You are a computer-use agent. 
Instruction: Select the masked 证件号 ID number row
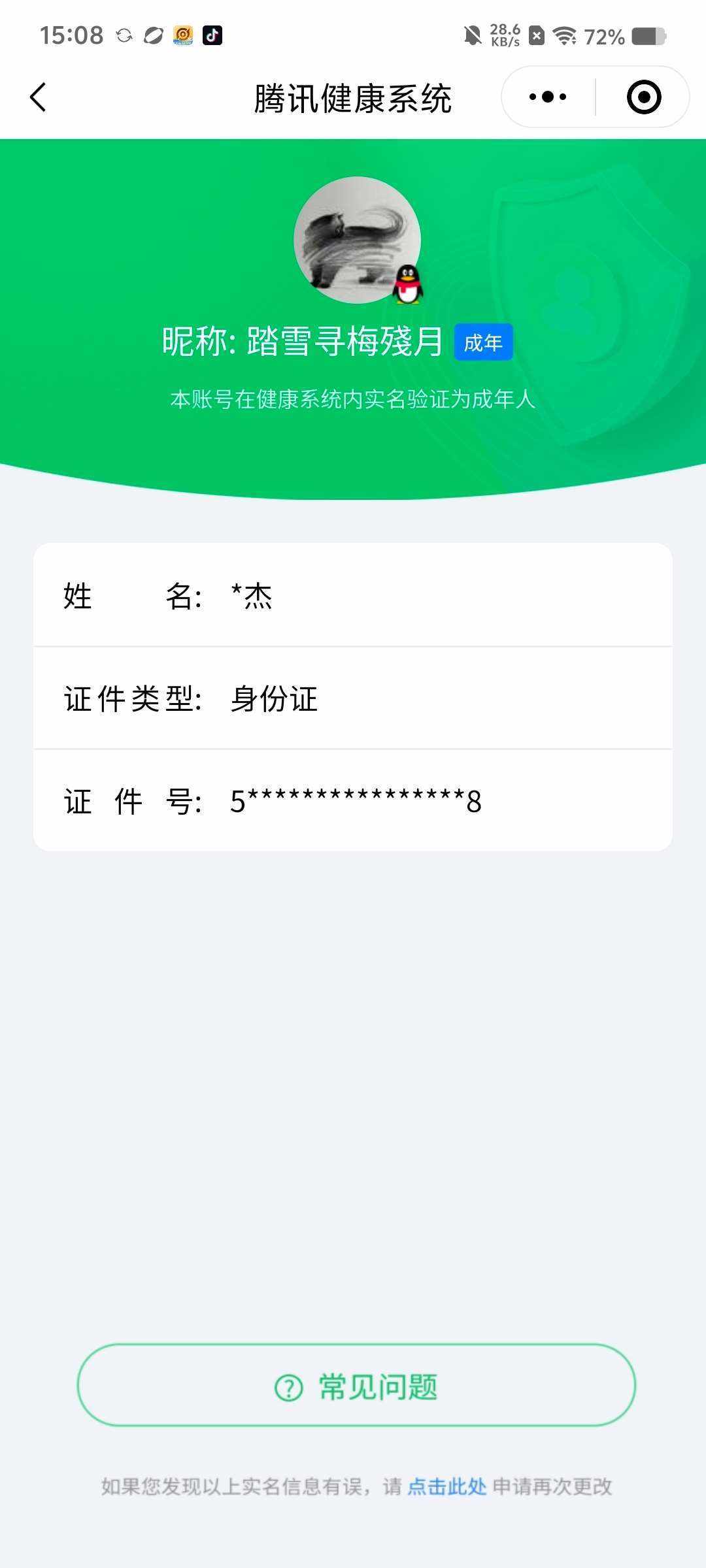click(x=353, y=800)
